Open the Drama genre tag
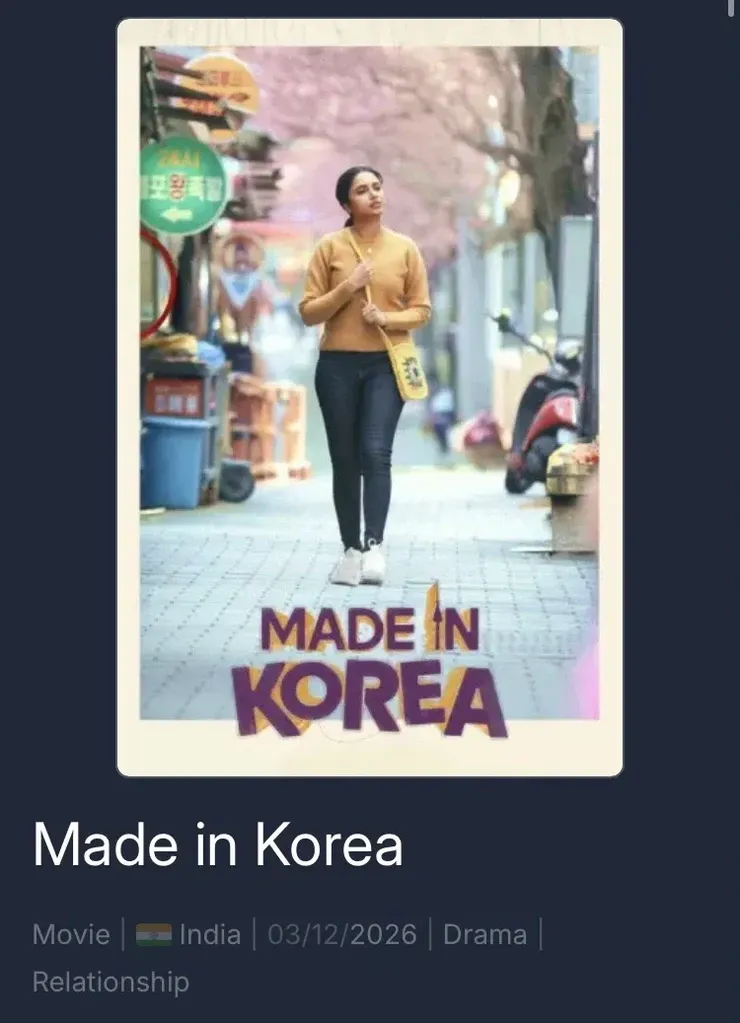Screen dimensions: 740x1023 point(484,934)
